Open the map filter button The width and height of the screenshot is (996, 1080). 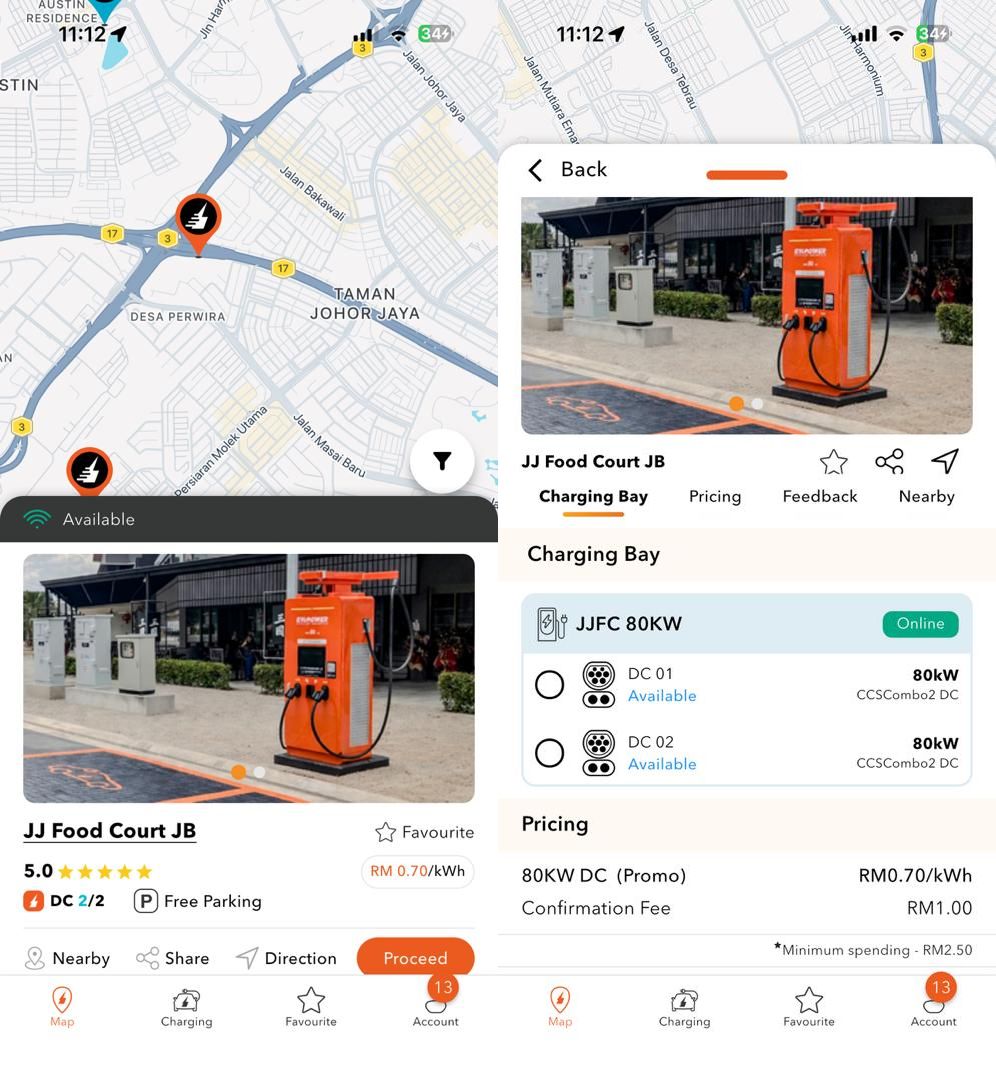(x=442, y=461)
